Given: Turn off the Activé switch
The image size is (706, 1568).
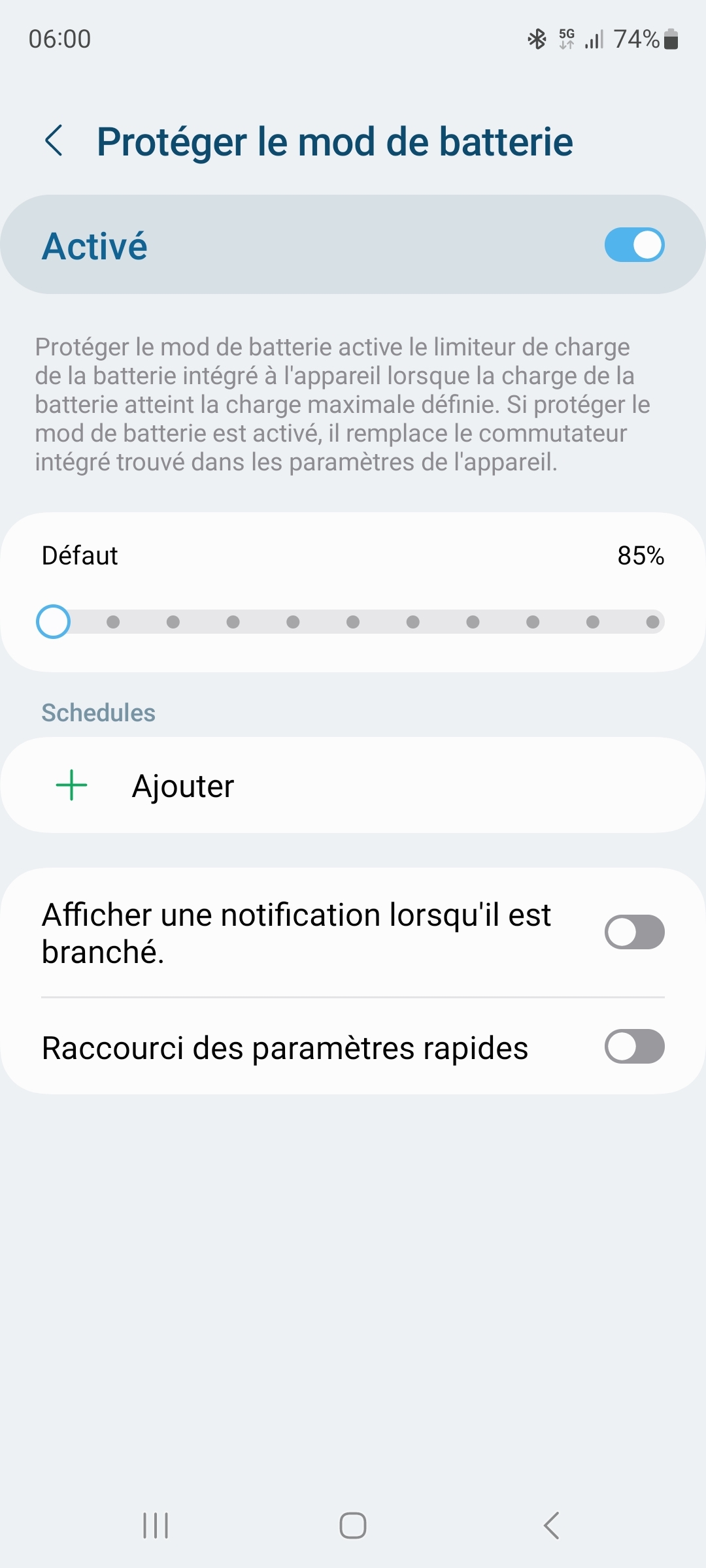Looking at the screenshot, I should coord(633,245).
